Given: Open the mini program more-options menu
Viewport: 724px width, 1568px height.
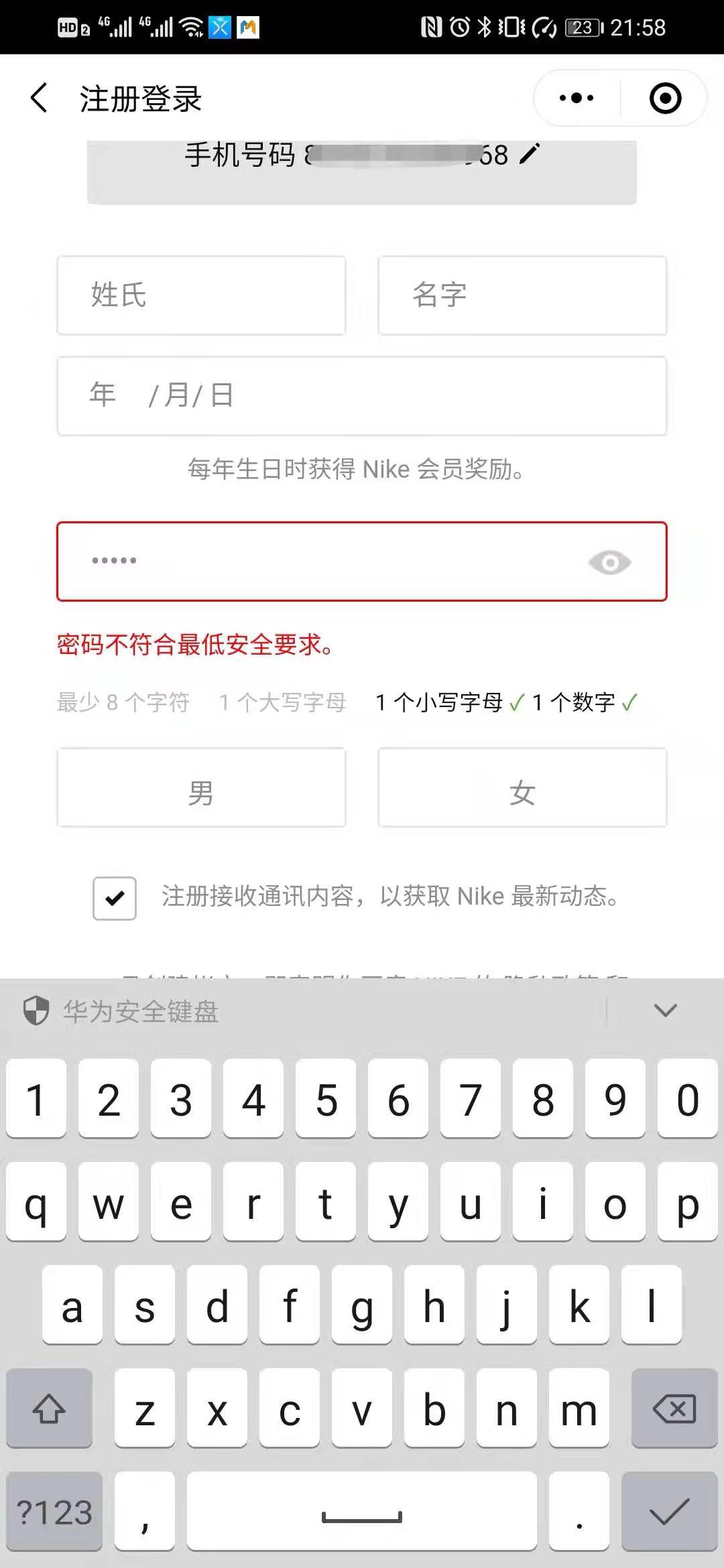Looking at the screenshot, I should pyautogui.click(x=577, y=99).
